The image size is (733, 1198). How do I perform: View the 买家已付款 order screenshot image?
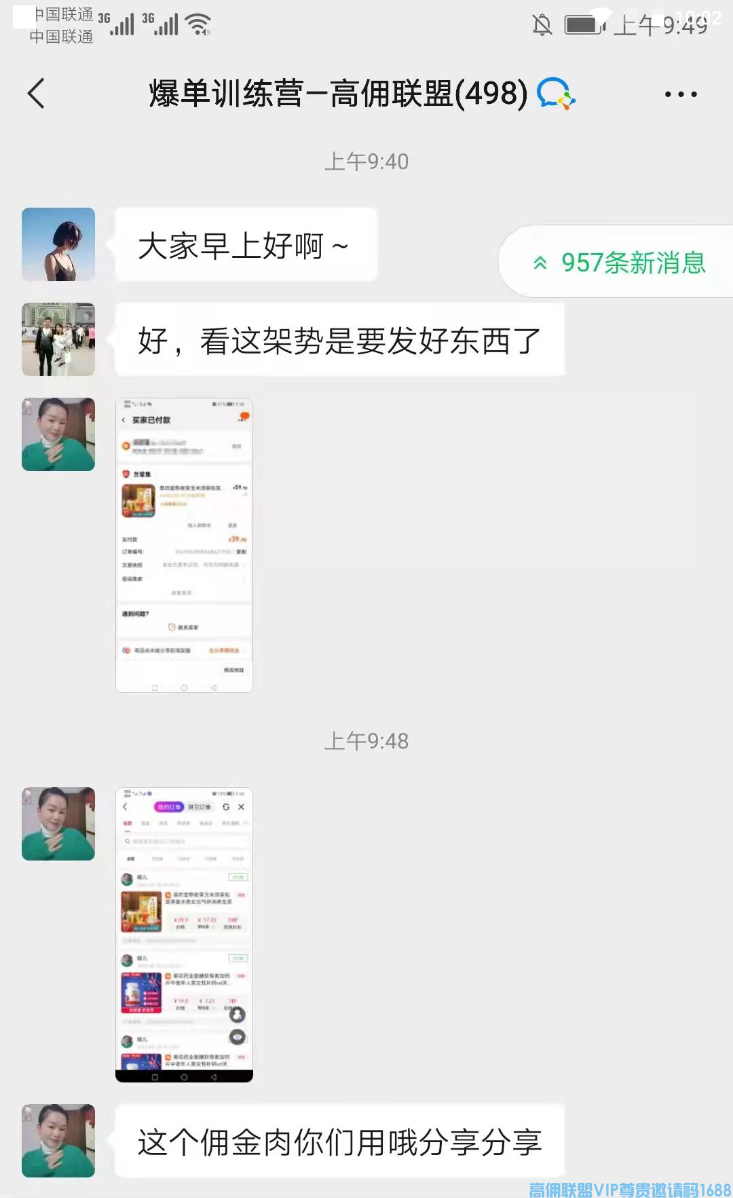[184, 545]
